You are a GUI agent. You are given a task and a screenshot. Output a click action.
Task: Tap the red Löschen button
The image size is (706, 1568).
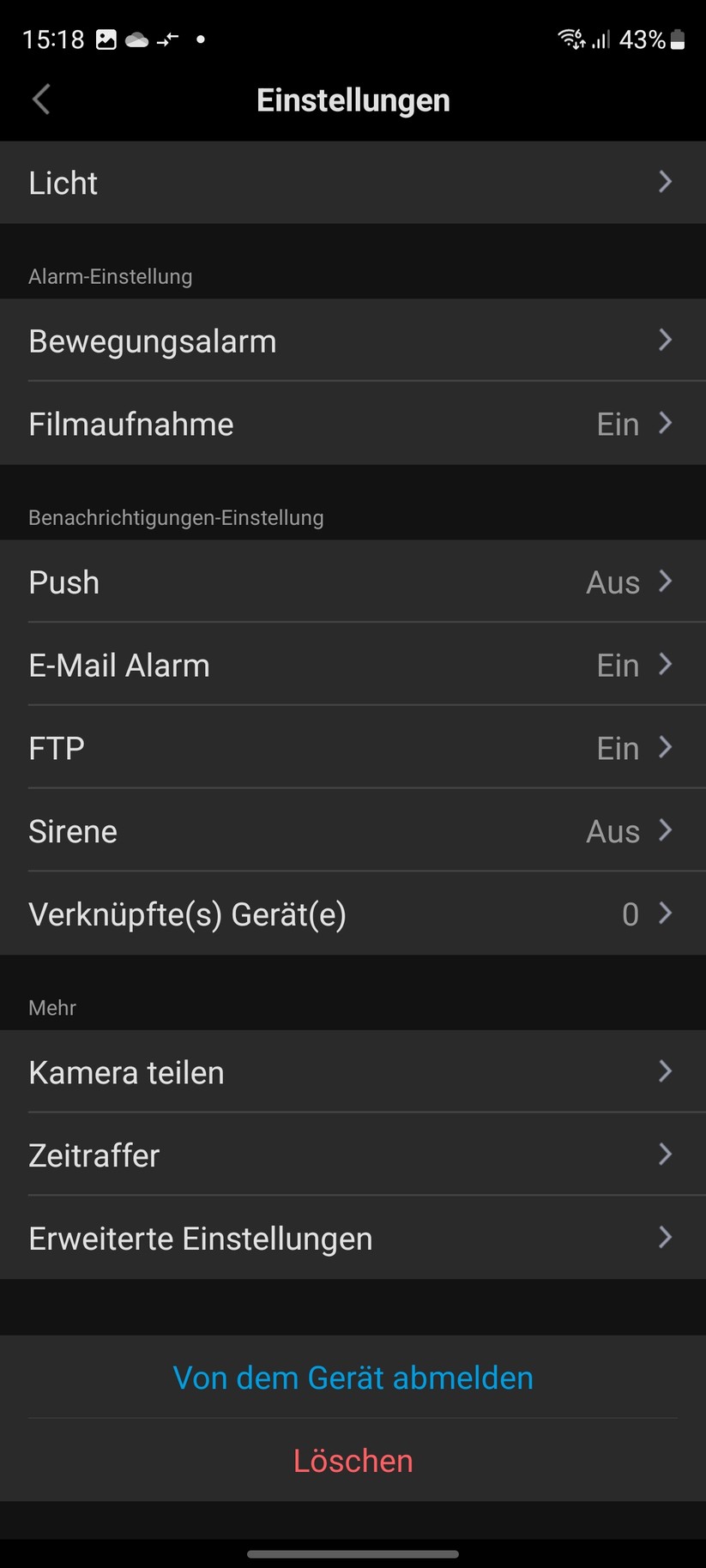(x=353, y=1461)
